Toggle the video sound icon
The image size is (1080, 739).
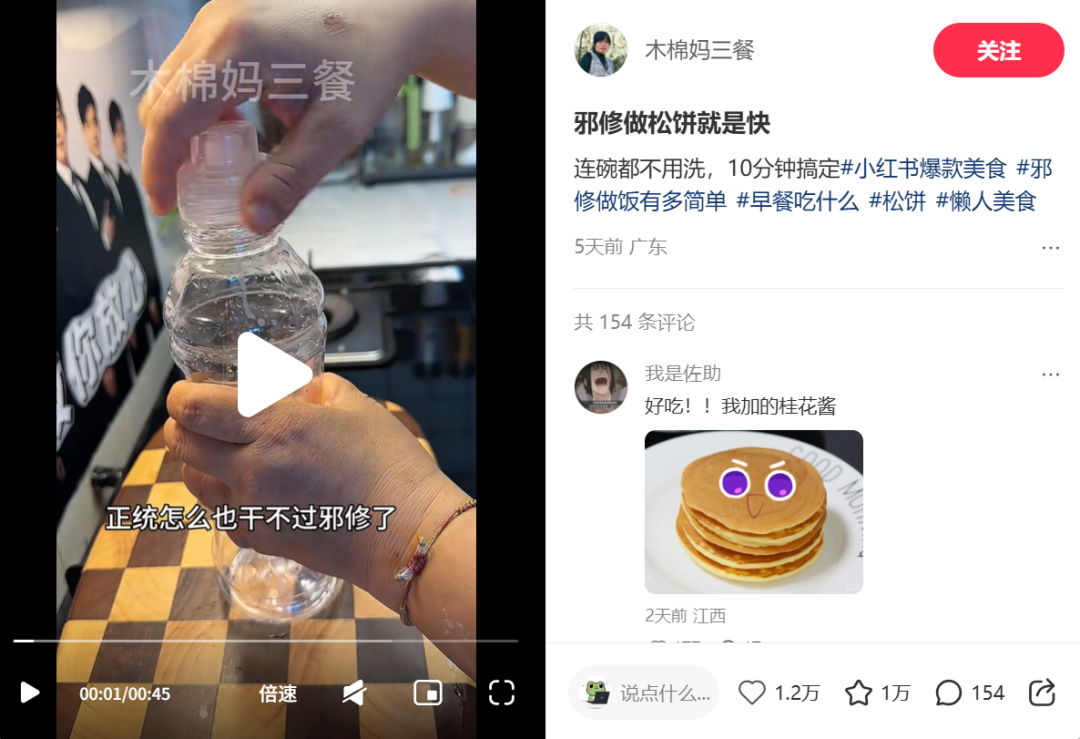[354, 692]
